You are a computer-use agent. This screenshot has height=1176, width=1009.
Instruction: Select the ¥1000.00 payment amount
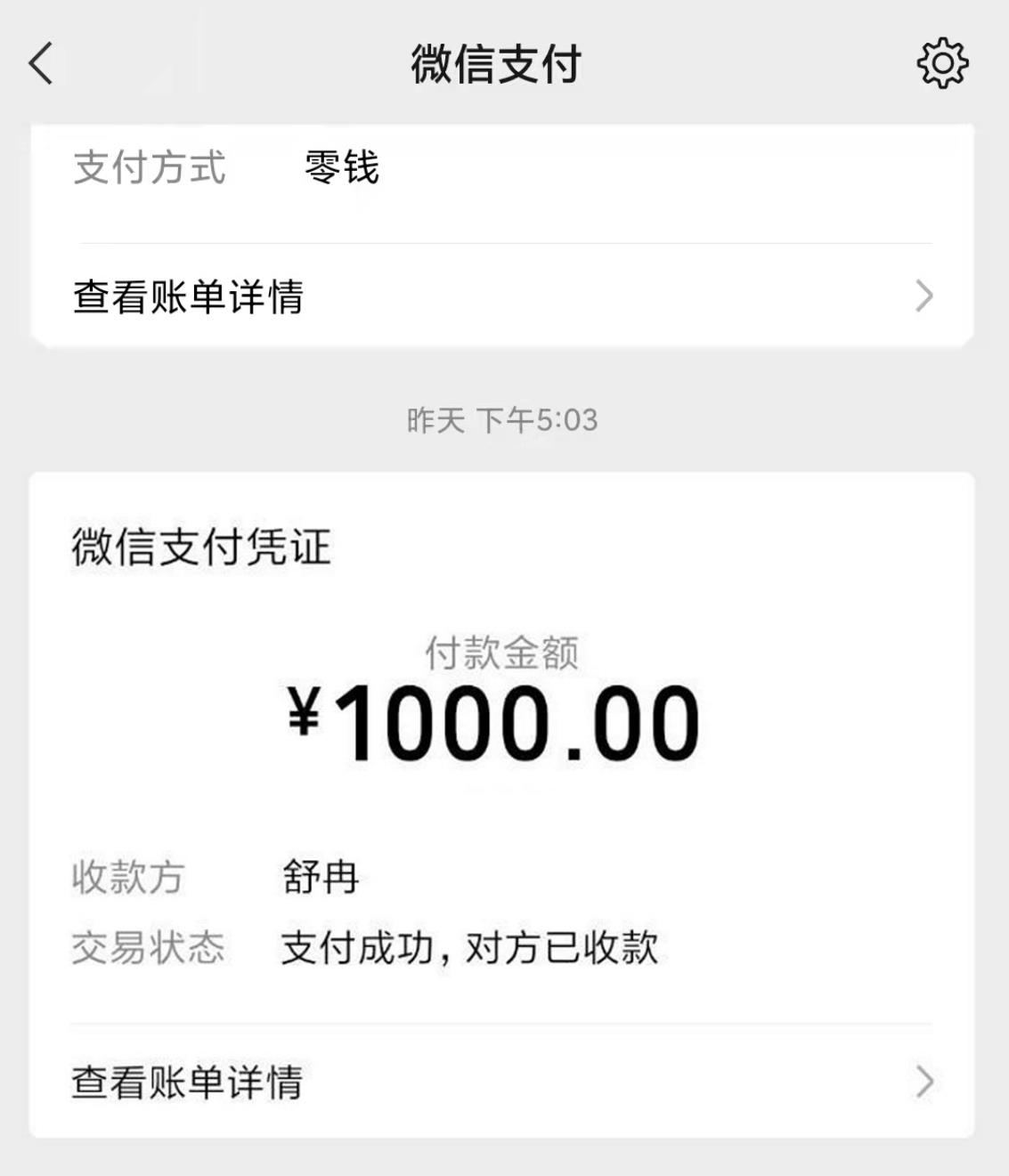tap(504, 723)
